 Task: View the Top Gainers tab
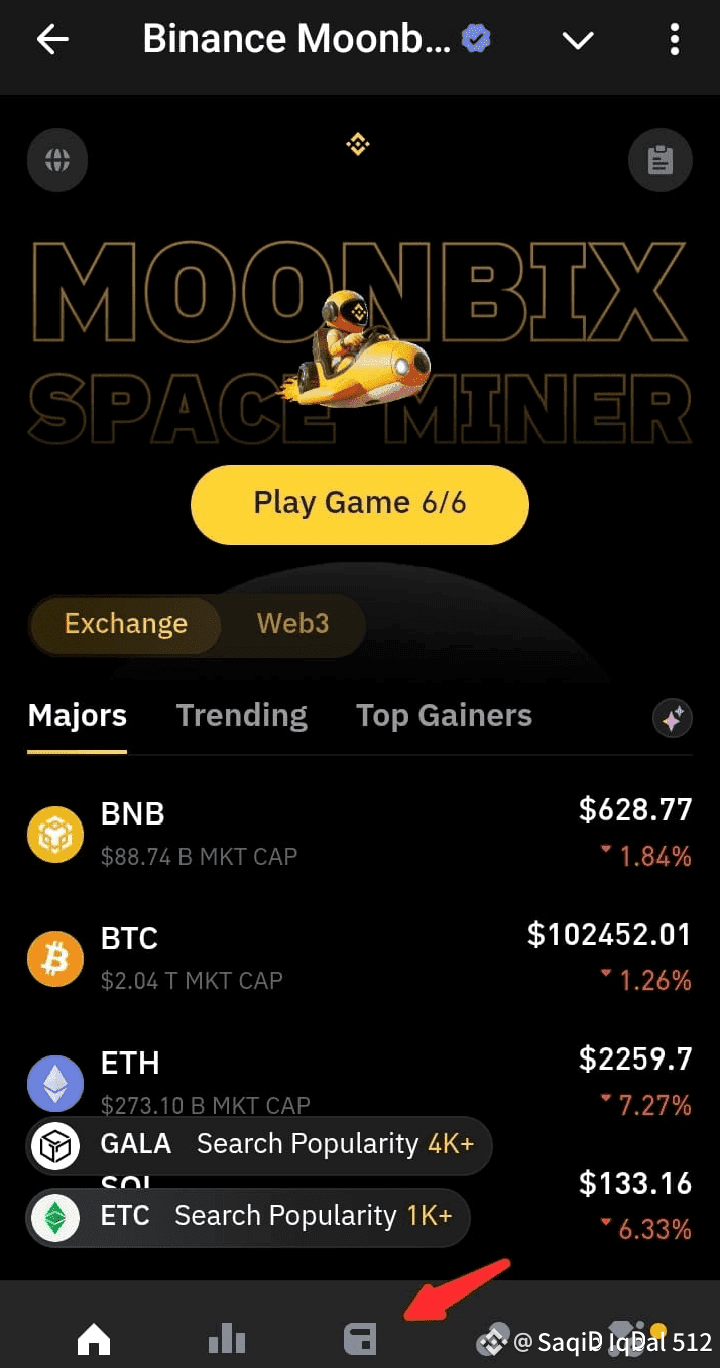[444, 716]
